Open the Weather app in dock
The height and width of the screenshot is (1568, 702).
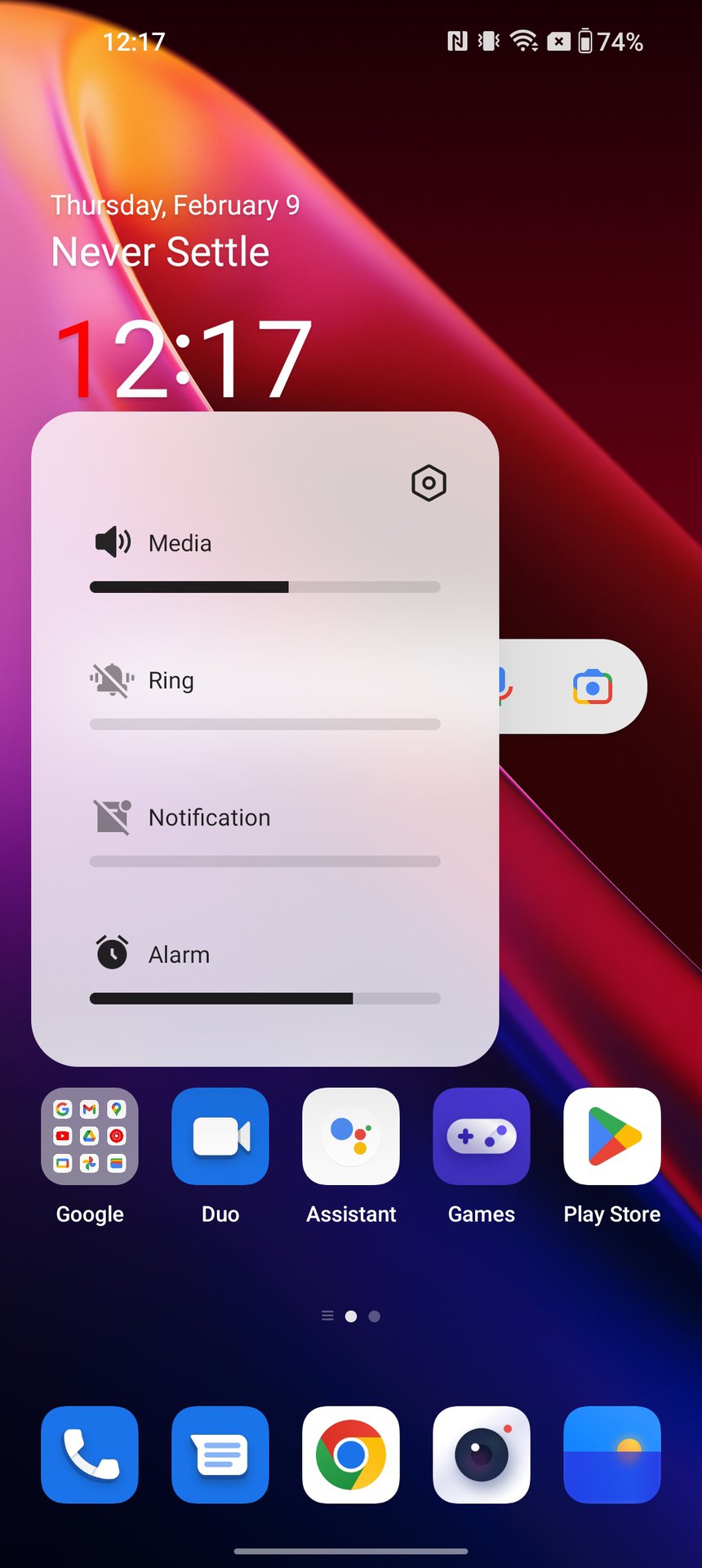(x=612, y=1454)
